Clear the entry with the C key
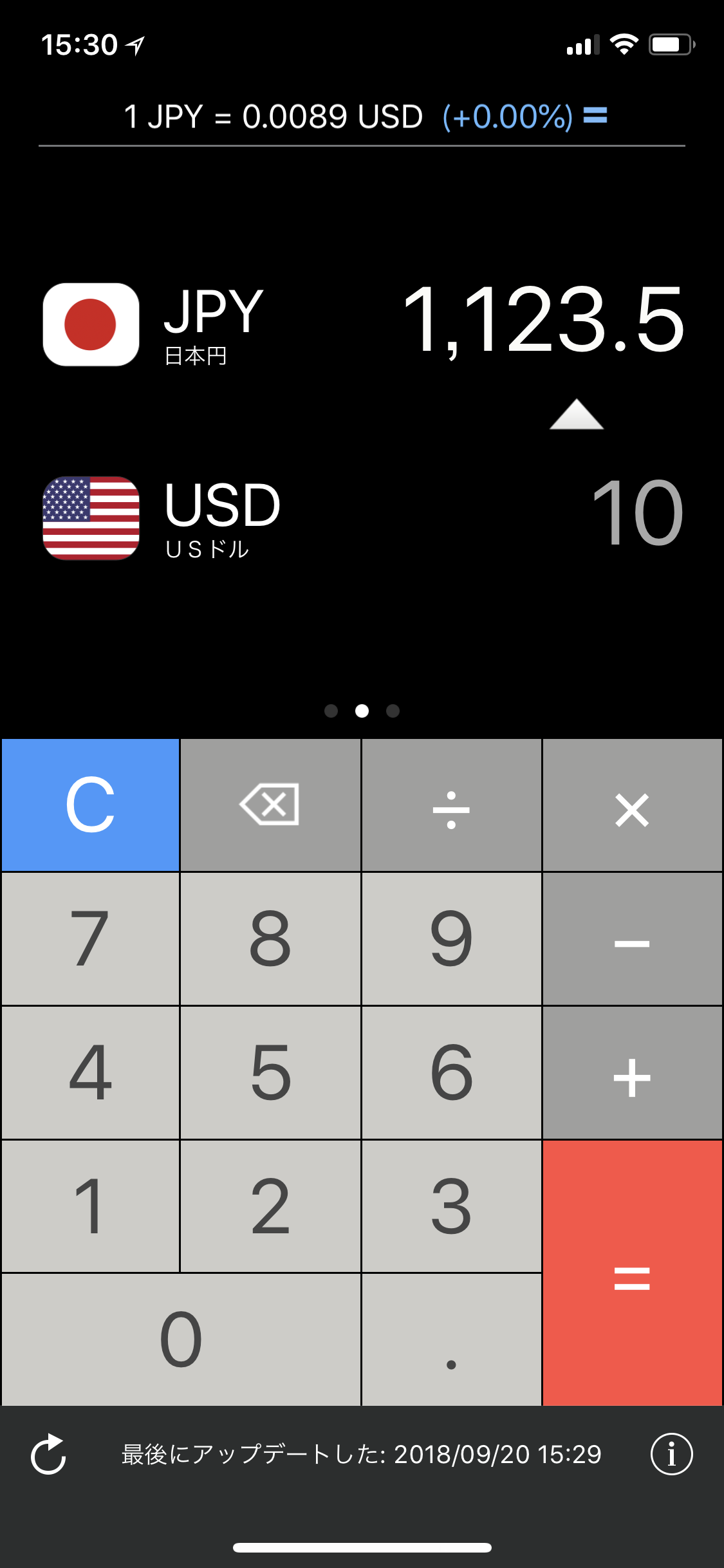The image size is (724, 1568). click(90, 805)
